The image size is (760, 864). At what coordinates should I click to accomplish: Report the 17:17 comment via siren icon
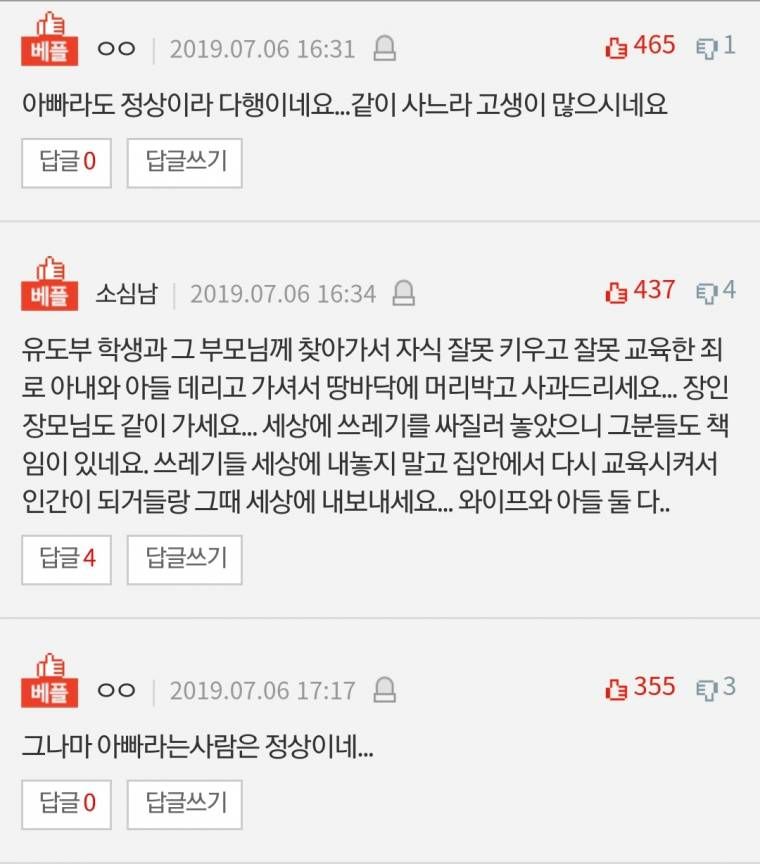(x=384, y=690)
